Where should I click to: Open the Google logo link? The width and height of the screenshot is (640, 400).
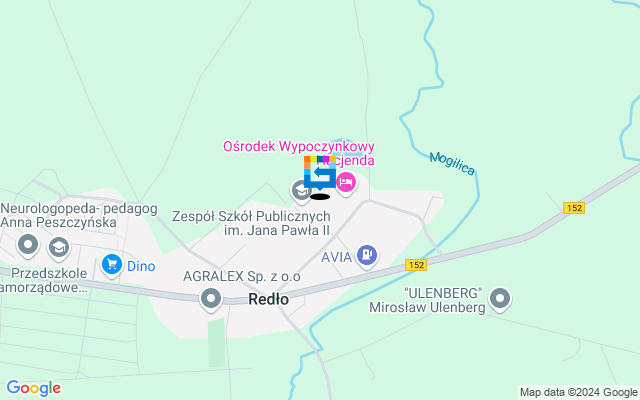coord(33,388)
